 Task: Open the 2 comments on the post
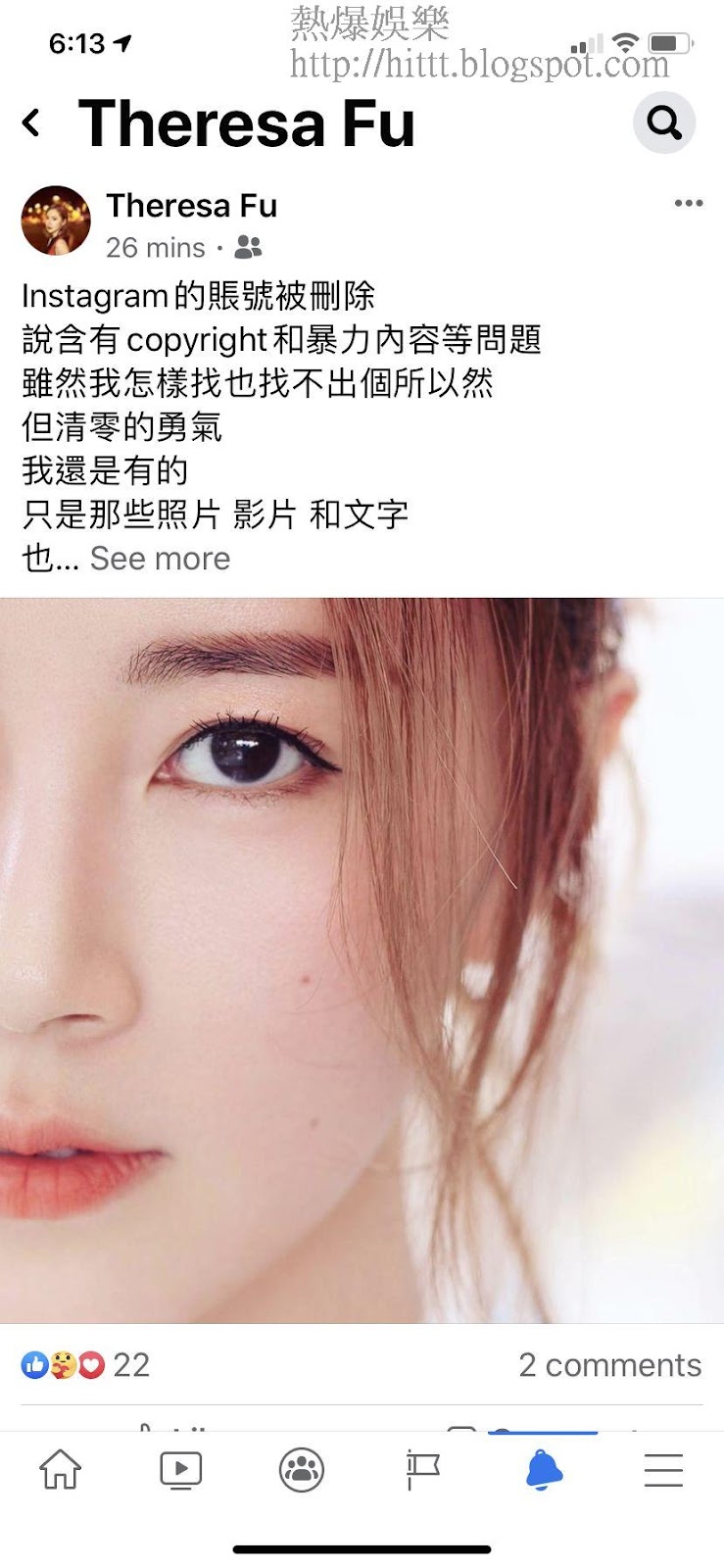coord(610,1364)
